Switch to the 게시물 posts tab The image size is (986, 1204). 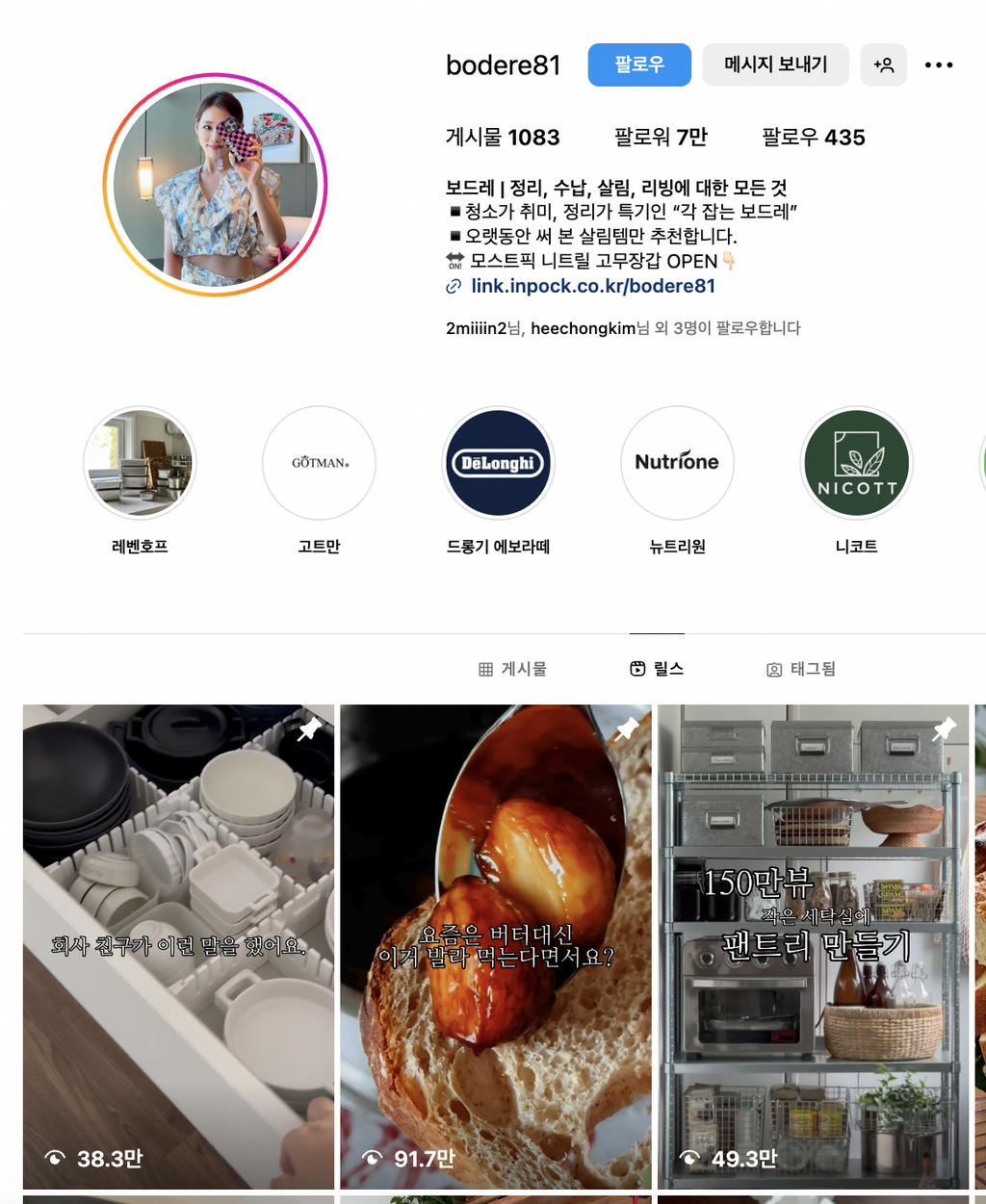[512, 669]
